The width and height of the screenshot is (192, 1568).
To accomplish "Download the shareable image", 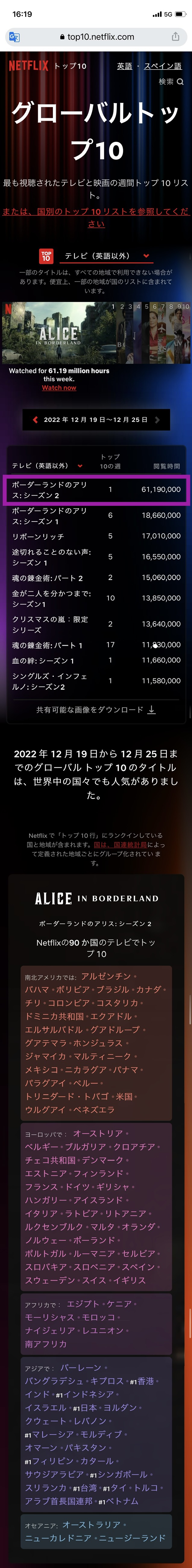I will point(96,710).
